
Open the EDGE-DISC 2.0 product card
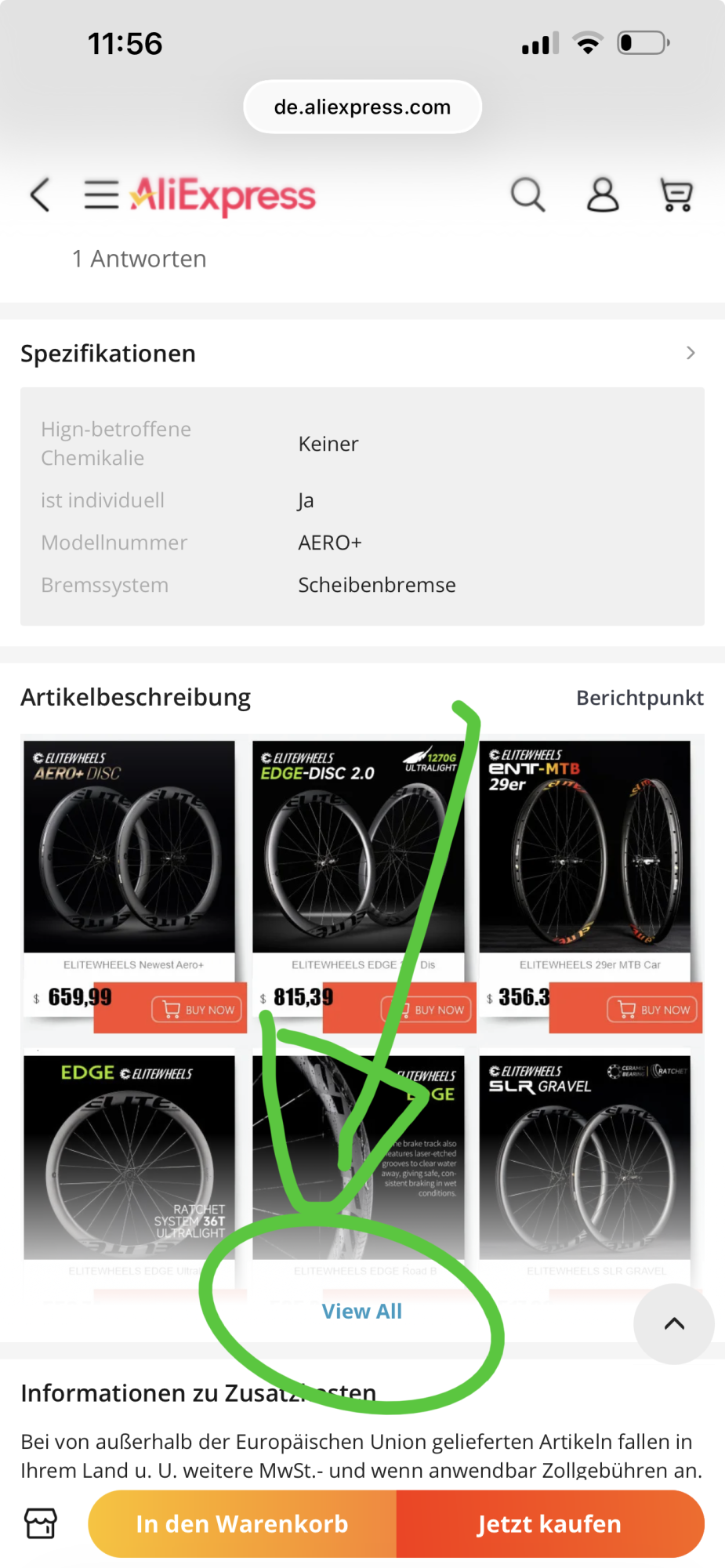pos(358,847)
